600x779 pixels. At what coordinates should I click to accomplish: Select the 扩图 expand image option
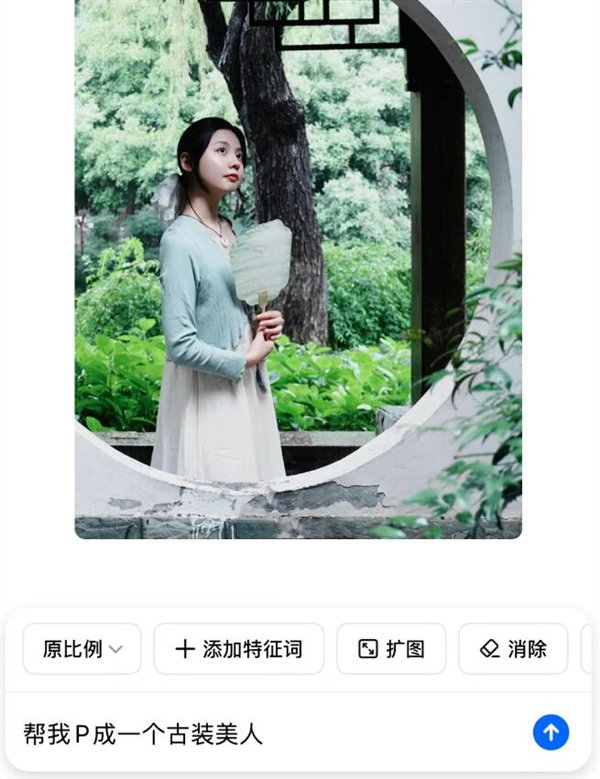[391, 649]
